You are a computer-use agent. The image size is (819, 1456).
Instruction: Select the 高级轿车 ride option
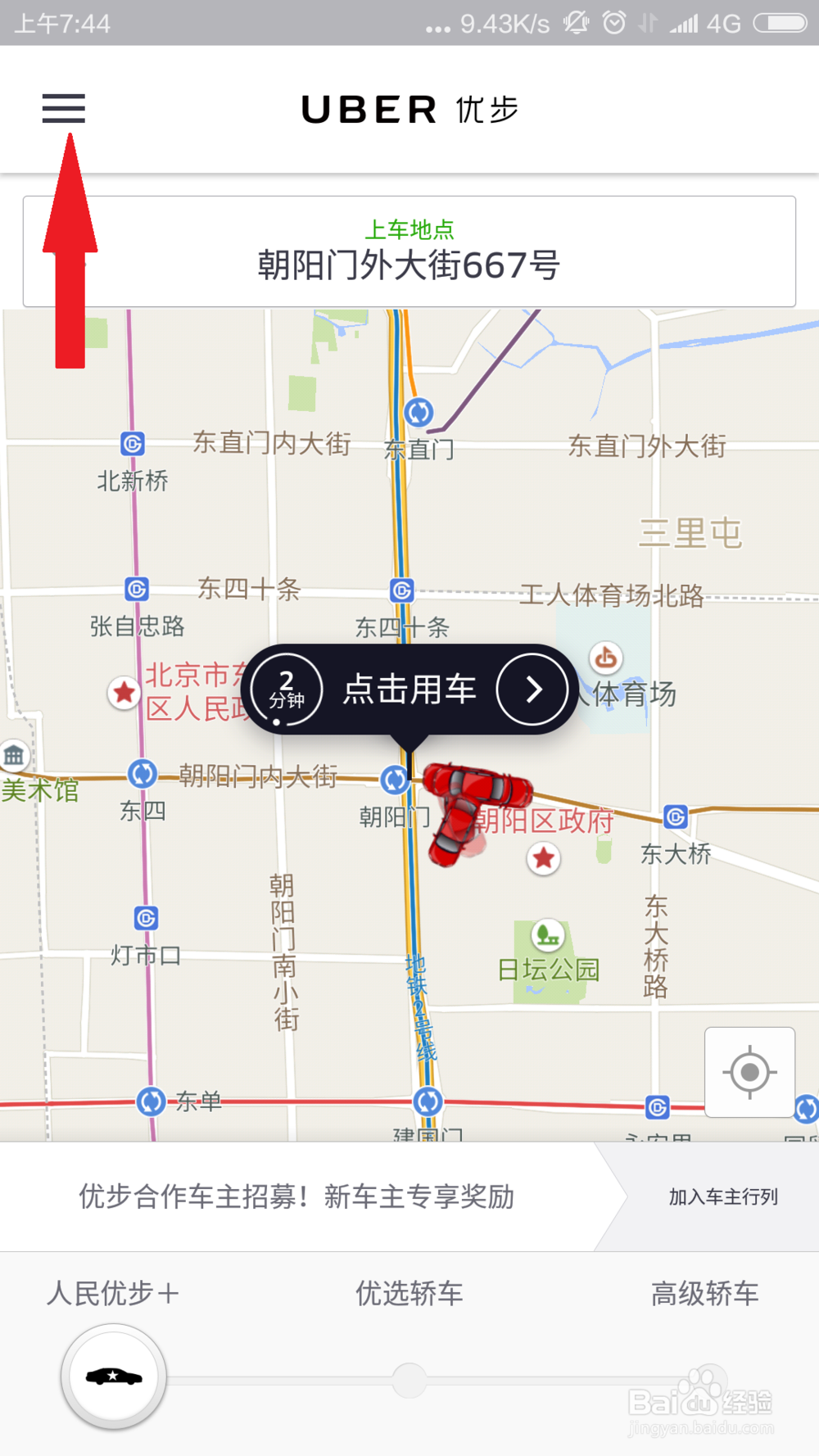point(704,1294)
